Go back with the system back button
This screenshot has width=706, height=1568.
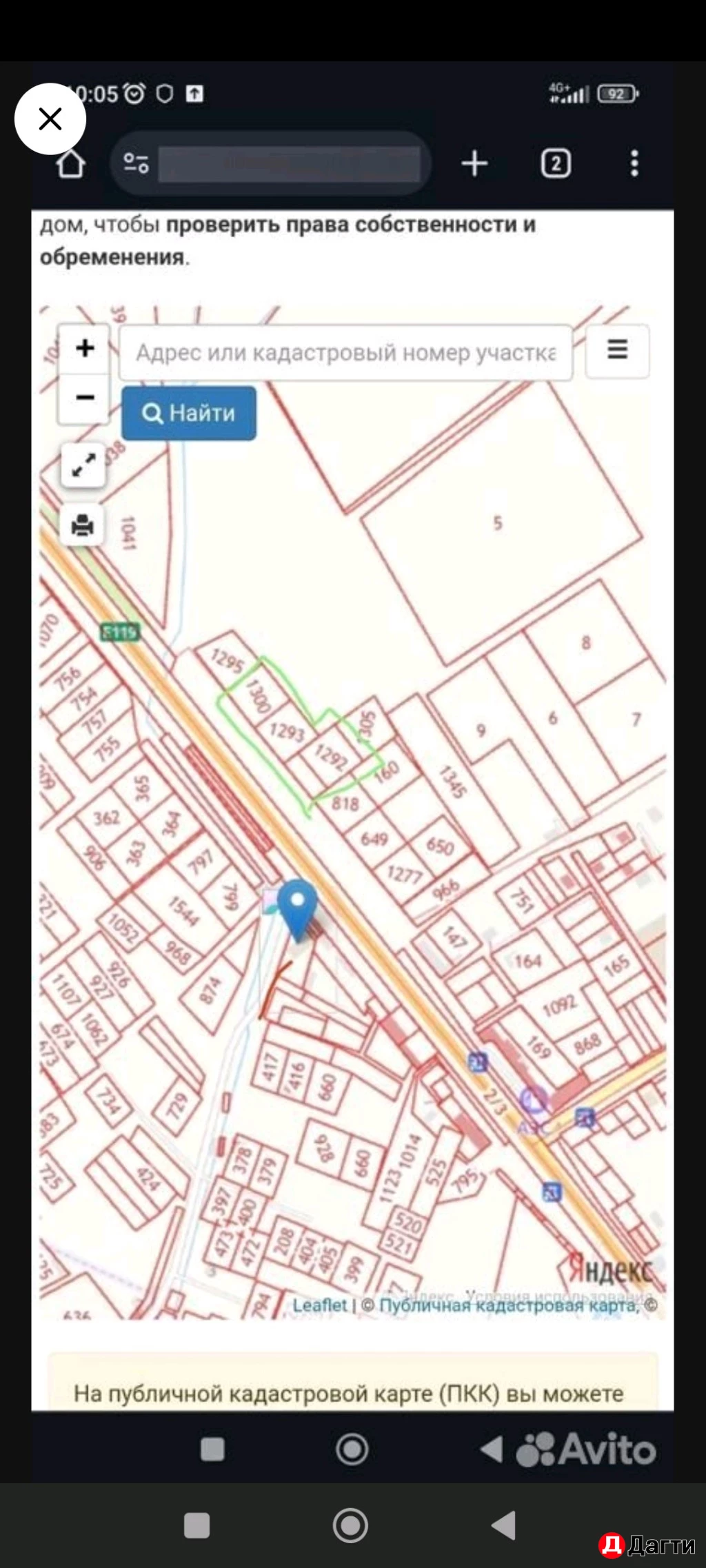(x=504, y=1525)
